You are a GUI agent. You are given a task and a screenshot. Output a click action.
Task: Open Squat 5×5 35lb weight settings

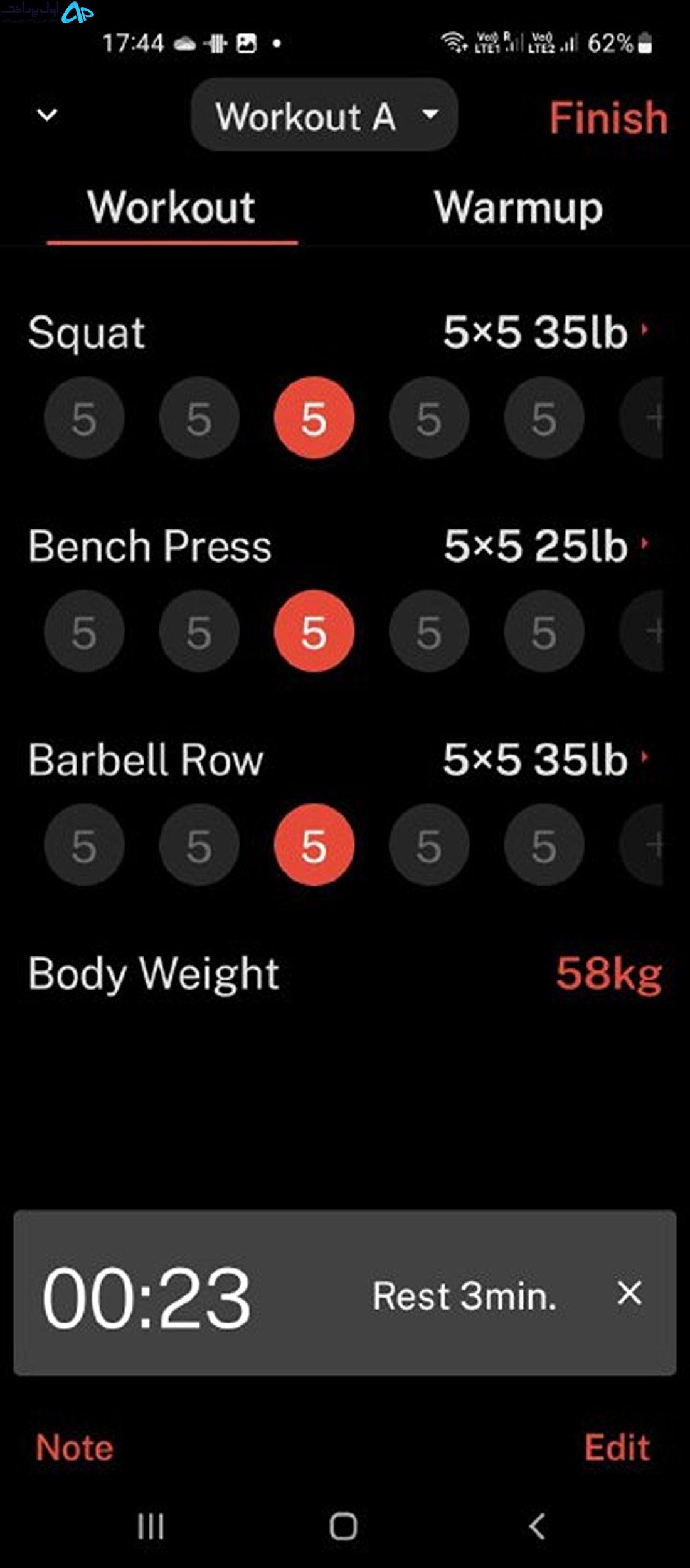pyautogui.click(x=545, y=332)
